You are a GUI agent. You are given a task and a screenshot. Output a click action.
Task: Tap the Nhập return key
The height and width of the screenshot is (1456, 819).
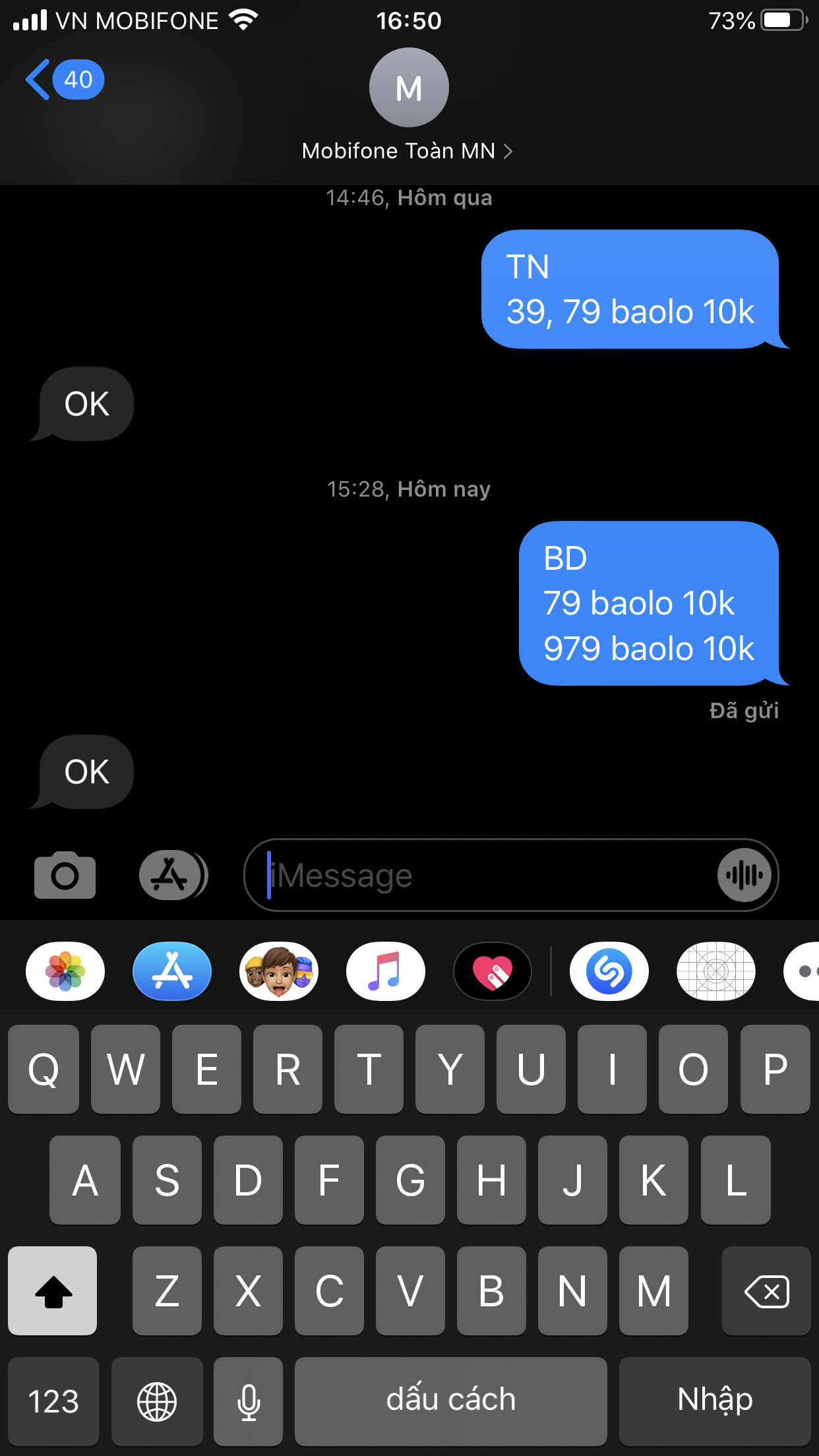tap(715, 1401)
